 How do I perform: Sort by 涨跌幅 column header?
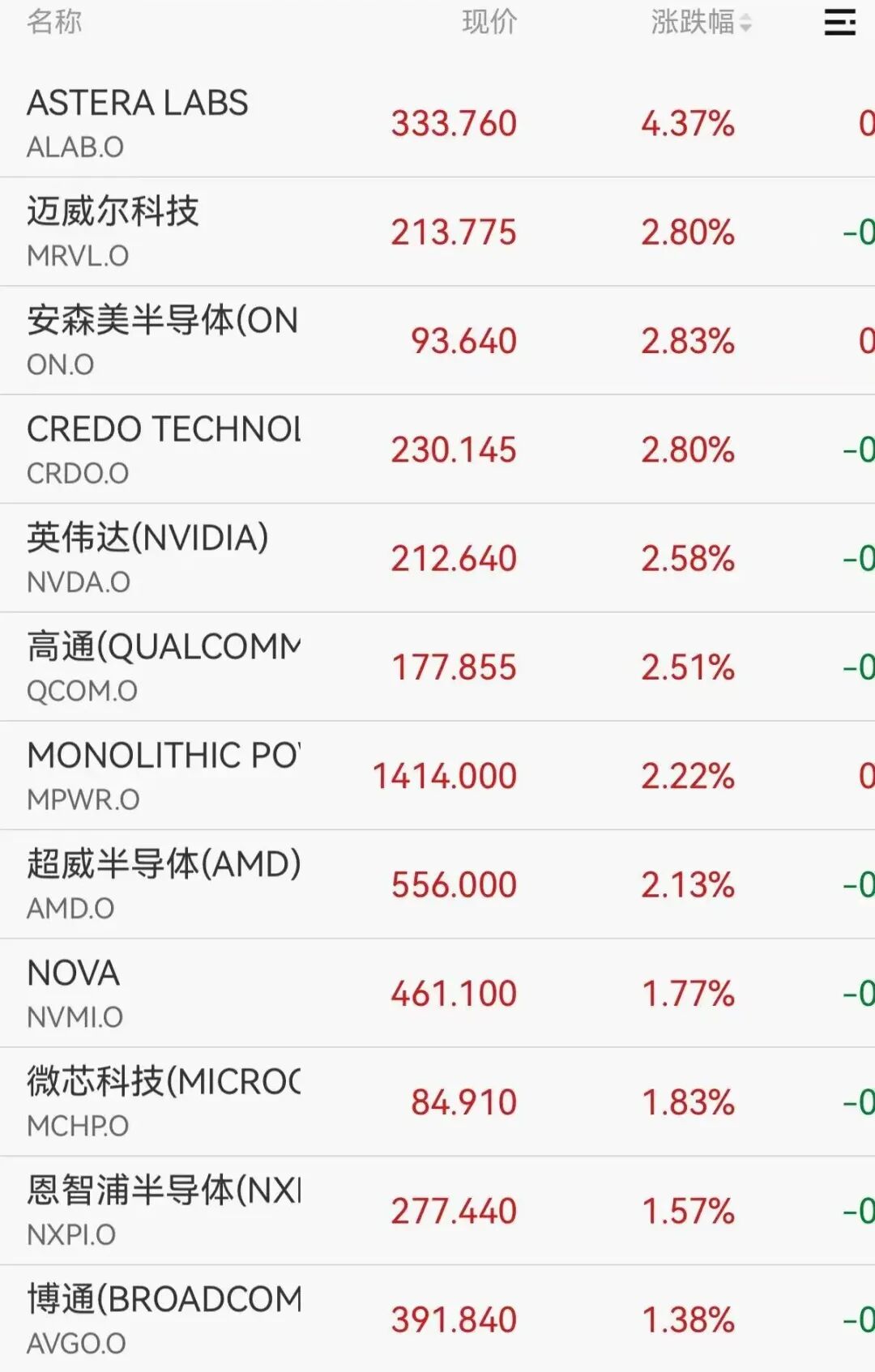tap(701, 22)
